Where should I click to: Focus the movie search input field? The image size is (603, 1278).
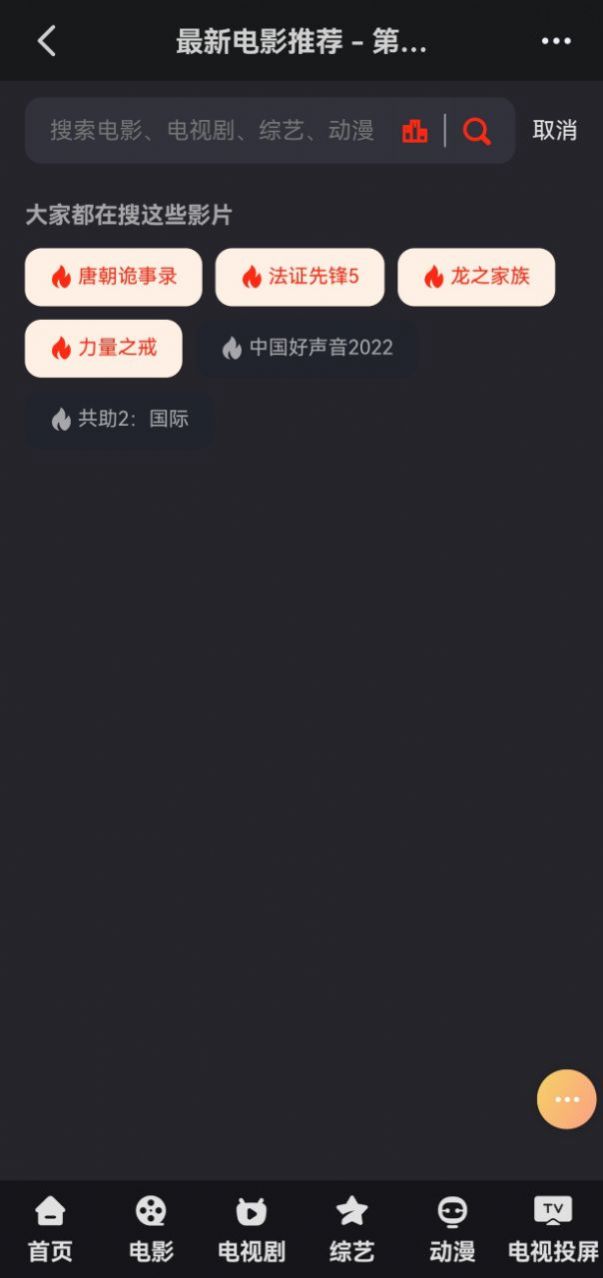(x=212, y=130)
